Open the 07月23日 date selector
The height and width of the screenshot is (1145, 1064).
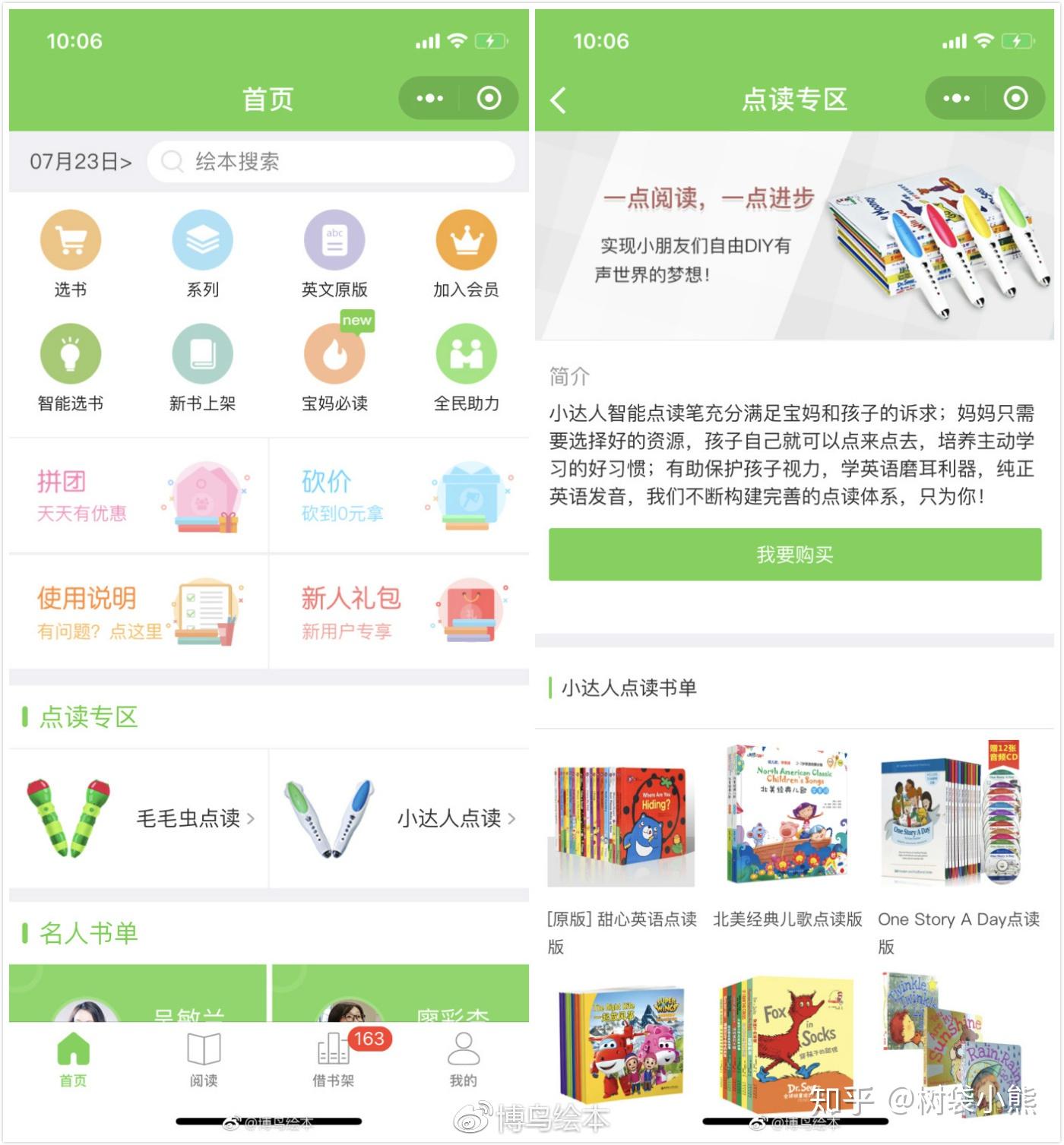click(80, 162)
